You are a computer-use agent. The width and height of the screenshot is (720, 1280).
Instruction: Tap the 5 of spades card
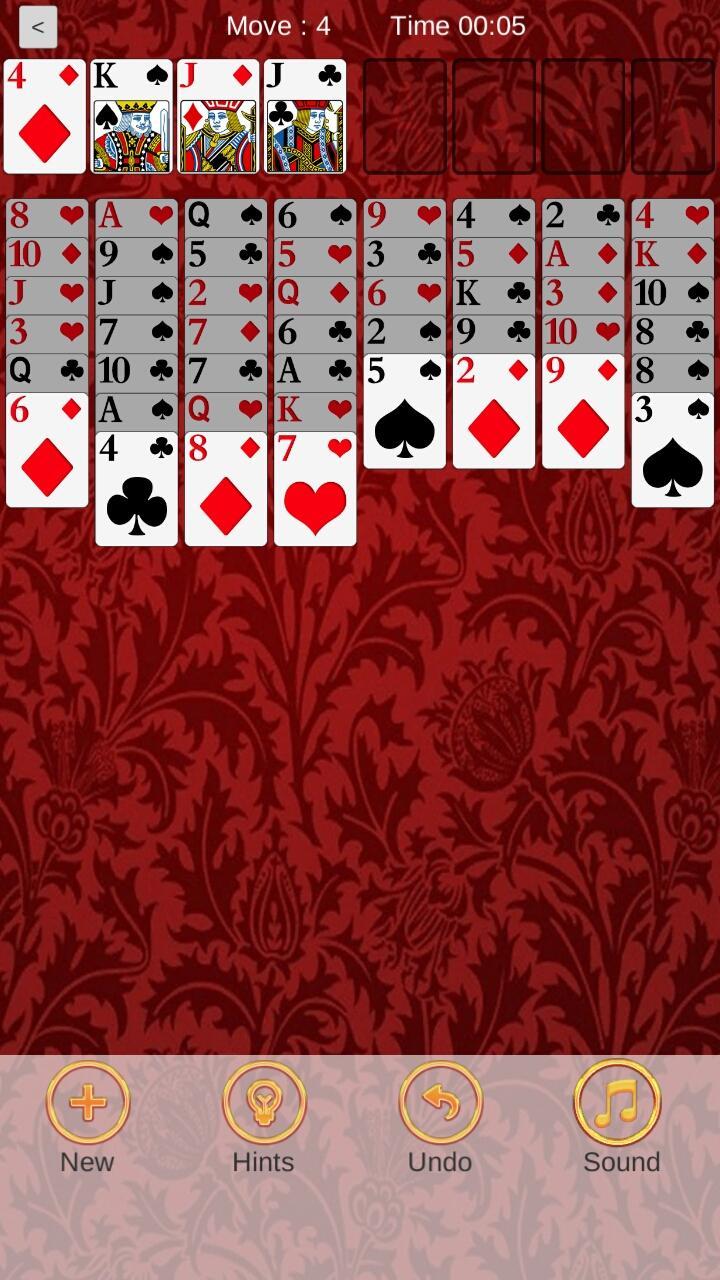tap(404, 412)
